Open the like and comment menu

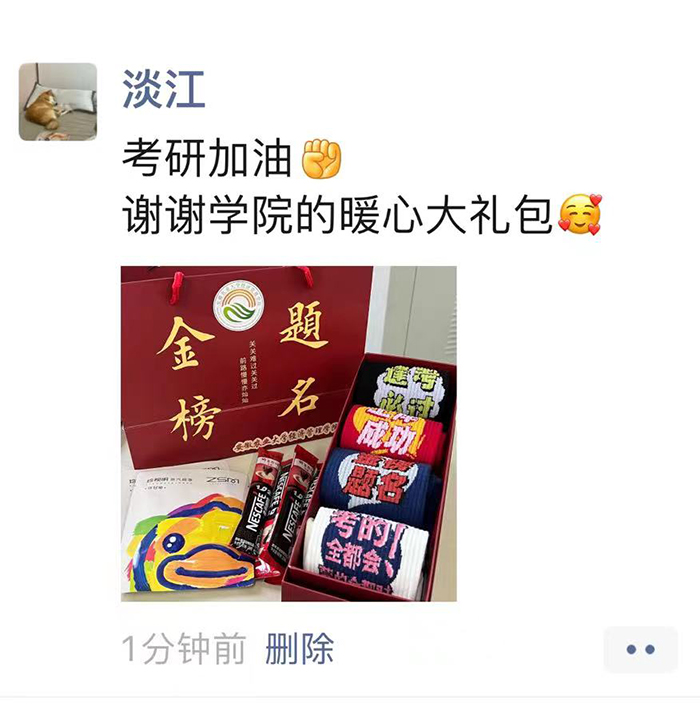(640, 650)
